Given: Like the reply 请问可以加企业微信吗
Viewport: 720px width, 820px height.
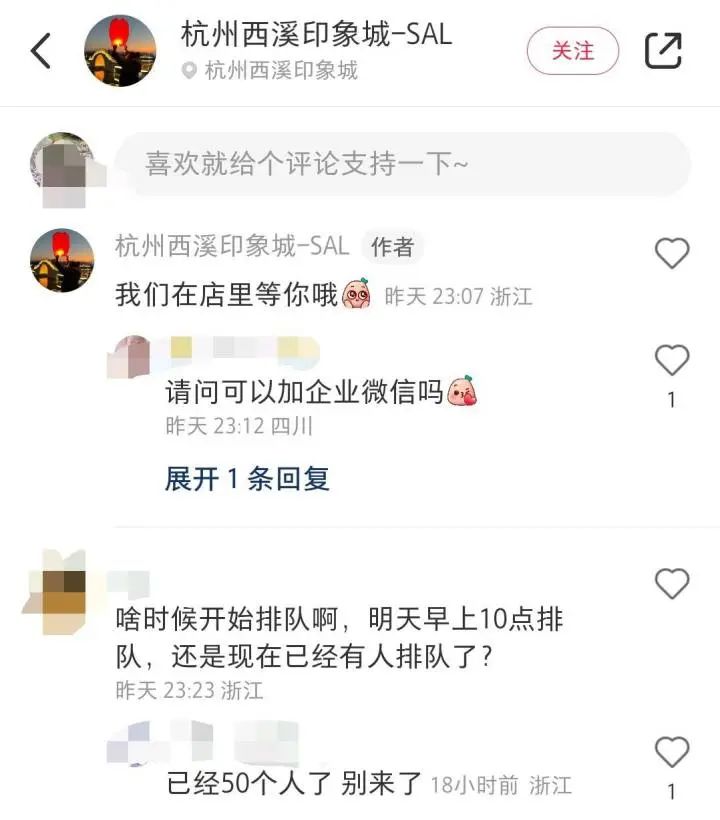Looking at the screenshot, I should click(x=672, y=360).
